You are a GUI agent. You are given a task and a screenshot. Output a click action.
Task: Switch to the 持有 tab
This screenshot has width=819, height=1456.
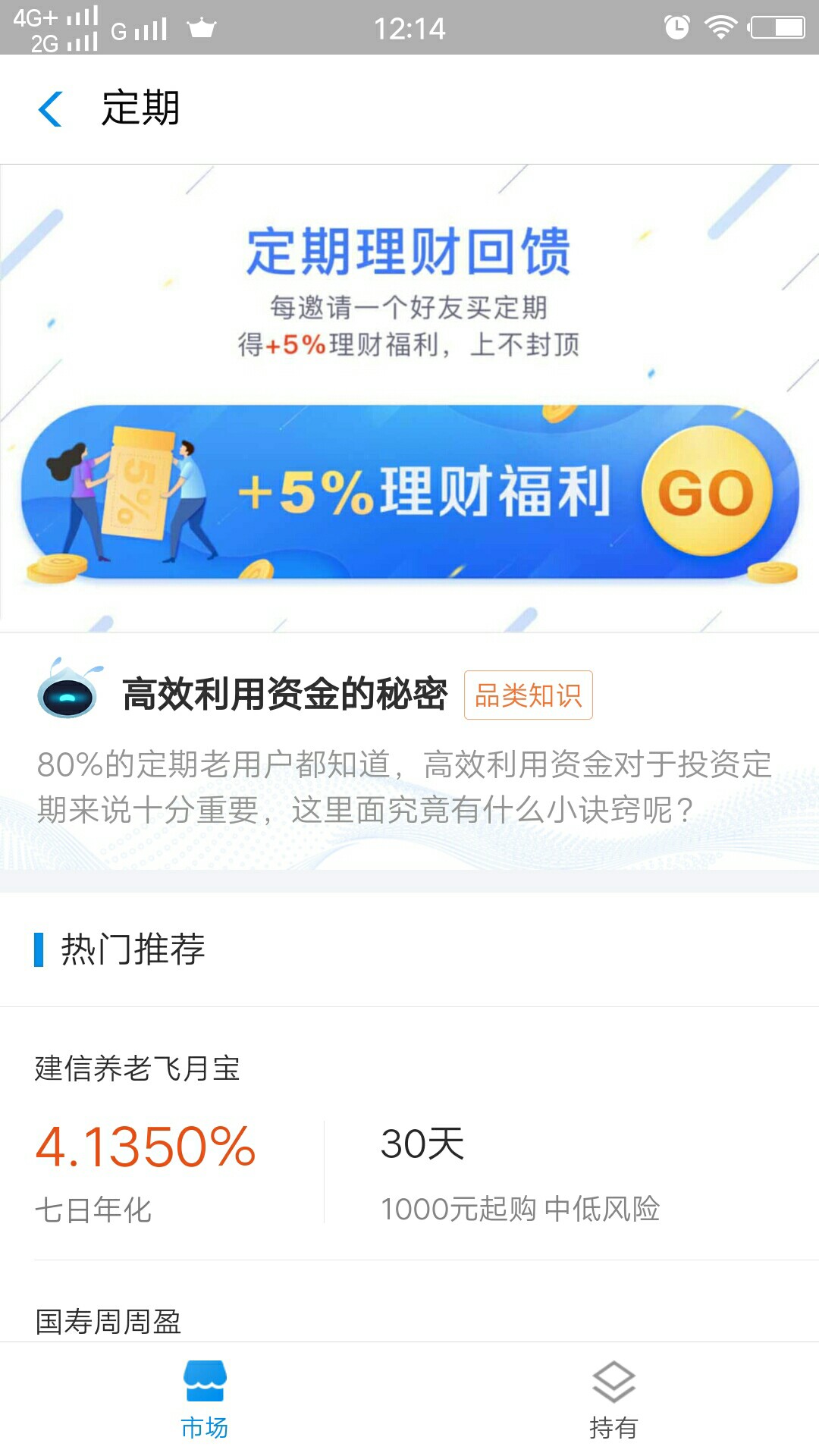[614, 1399]
